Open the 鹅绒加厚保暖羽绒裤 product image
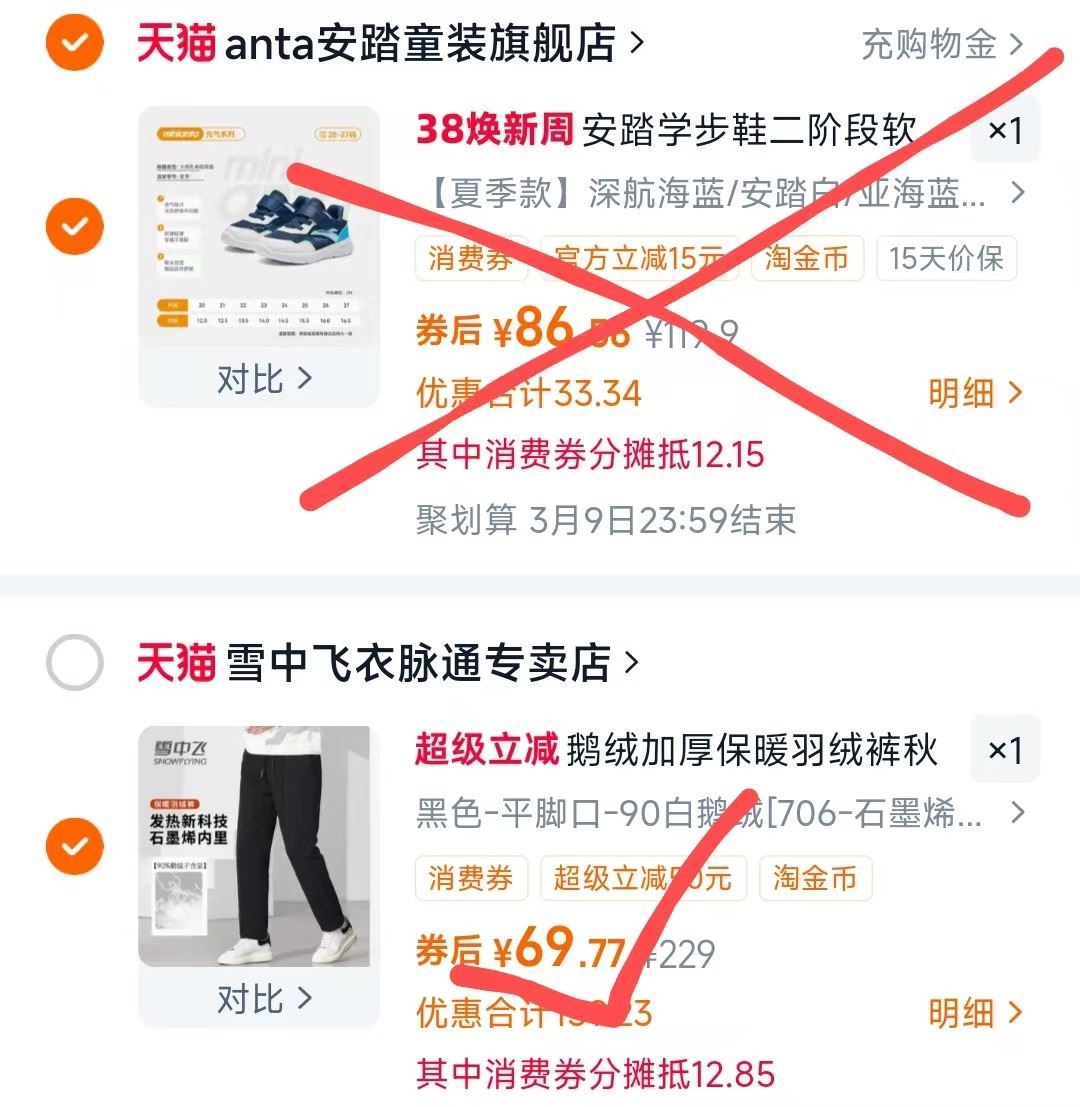1080x1107 pixels. (x=259, y=848)
